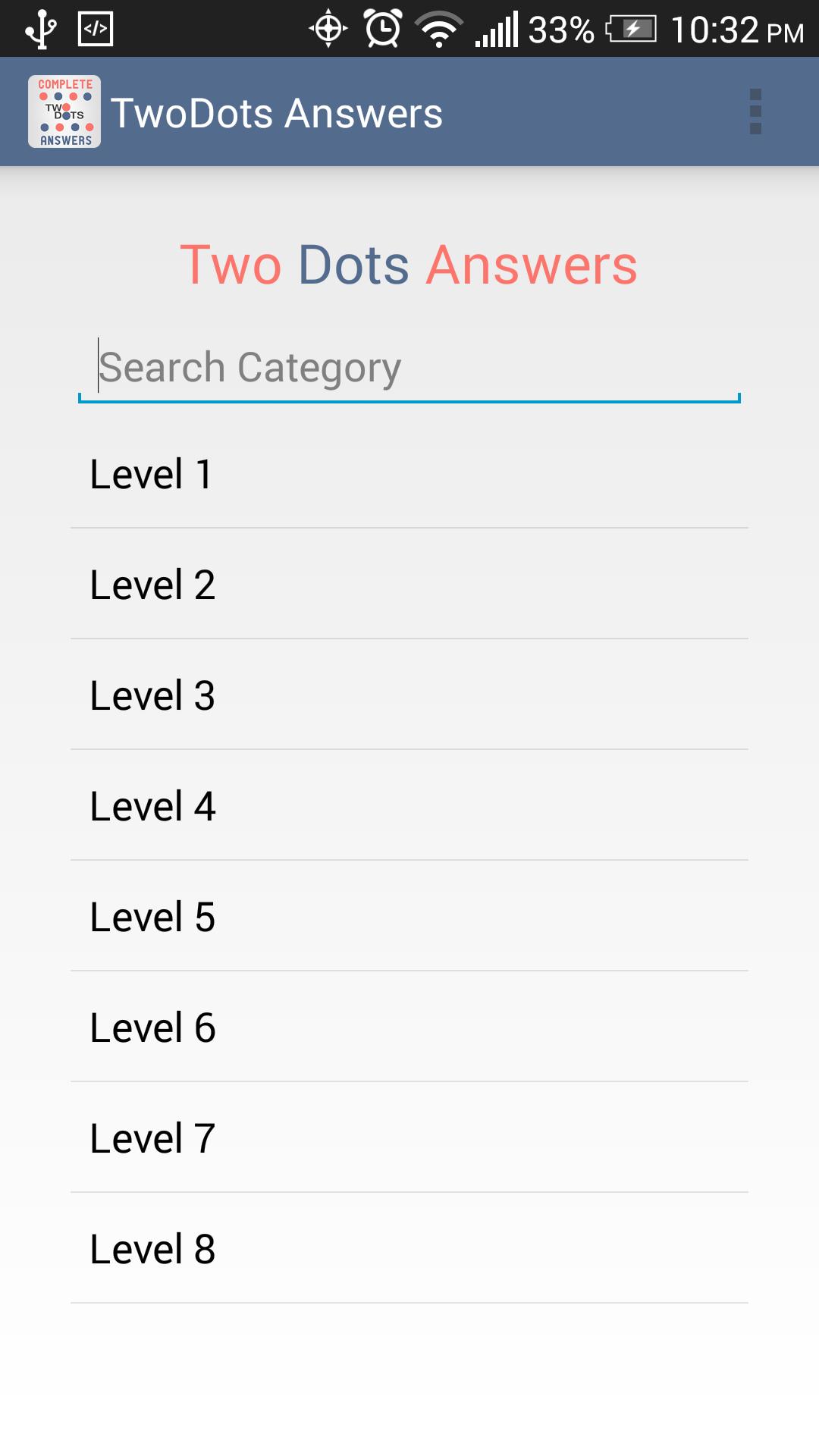Tap Level 2 in the category list
The width and height of the screenshot is (819, 1456).
coord(409,583)
